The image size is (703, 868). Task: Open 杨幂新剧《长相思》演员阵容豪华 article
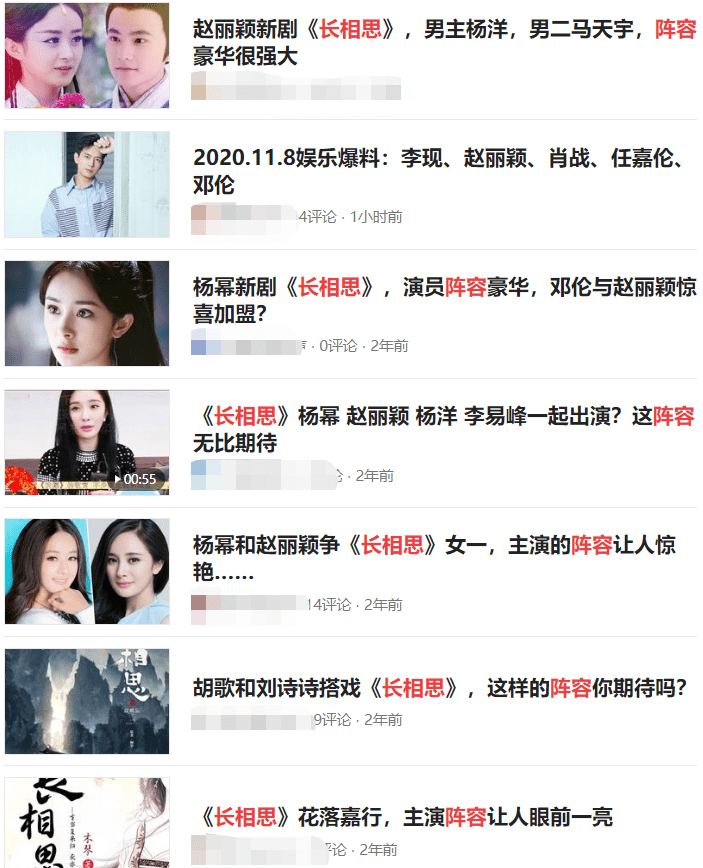(x=443, y=301)
